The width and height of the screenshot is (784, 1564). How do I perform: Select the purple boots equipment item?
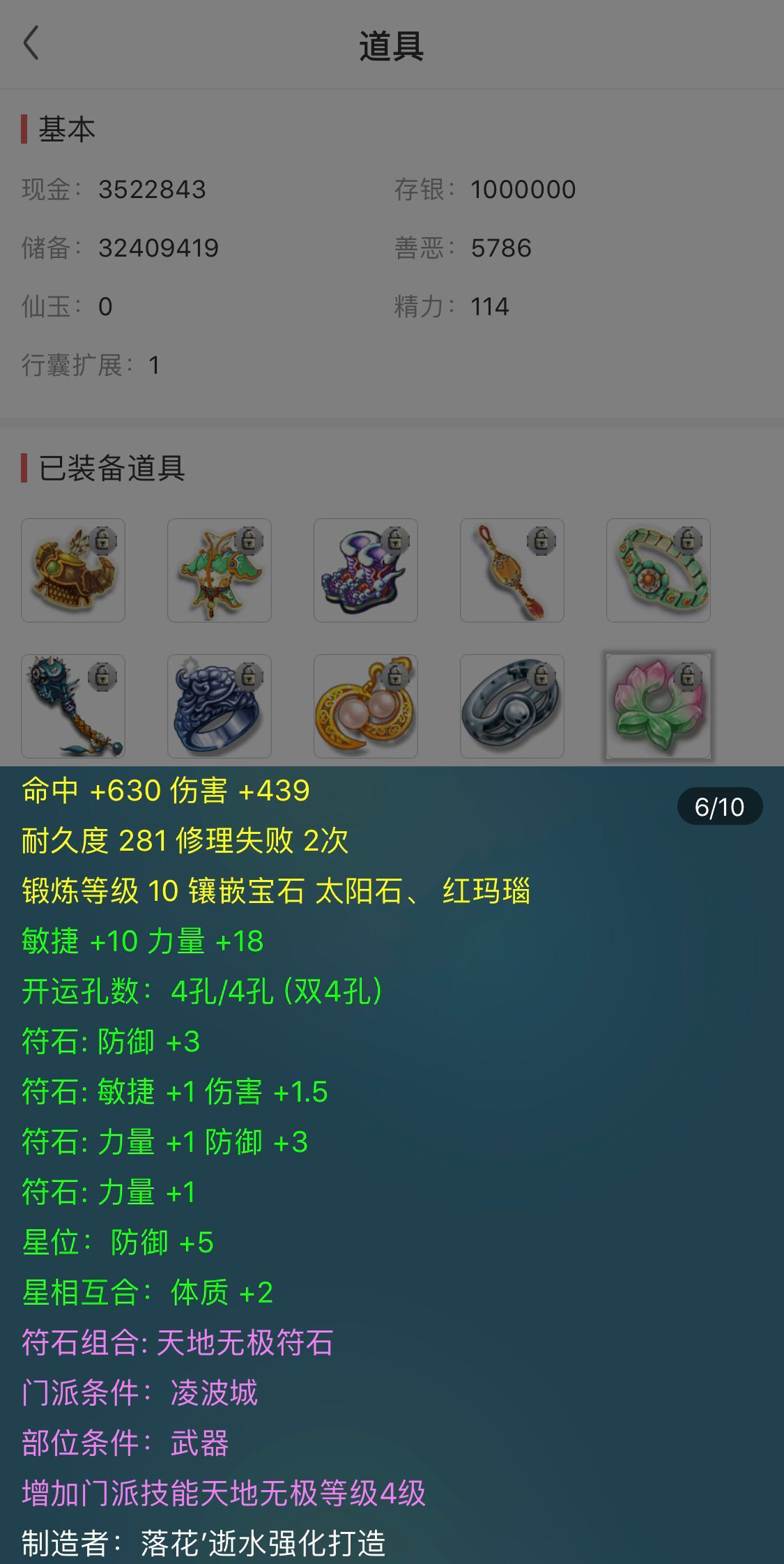tap(366, 570)
